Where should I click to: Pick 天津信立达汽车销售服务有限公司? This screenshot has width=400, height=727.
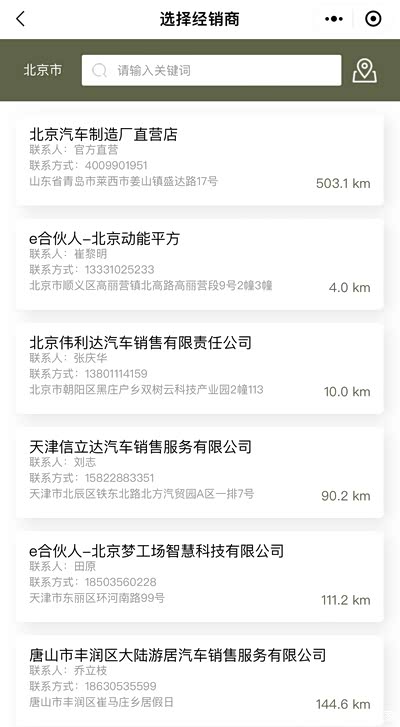[200, 472]
